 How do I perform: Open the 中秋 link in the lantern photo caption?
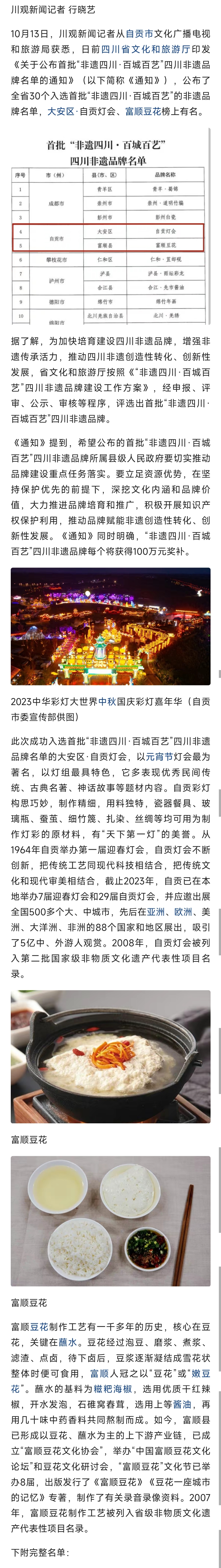tap(107, 701)
